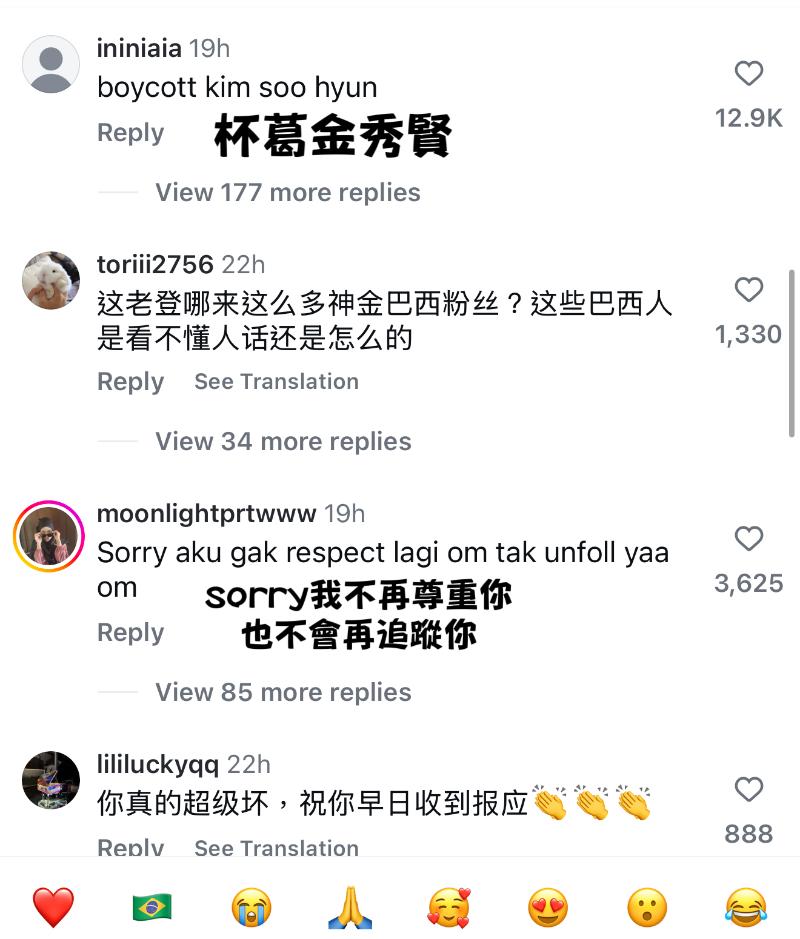The image size is (800, 939).
Task: Open moonlightprtwww's profile picture
Action: (49, 537)
